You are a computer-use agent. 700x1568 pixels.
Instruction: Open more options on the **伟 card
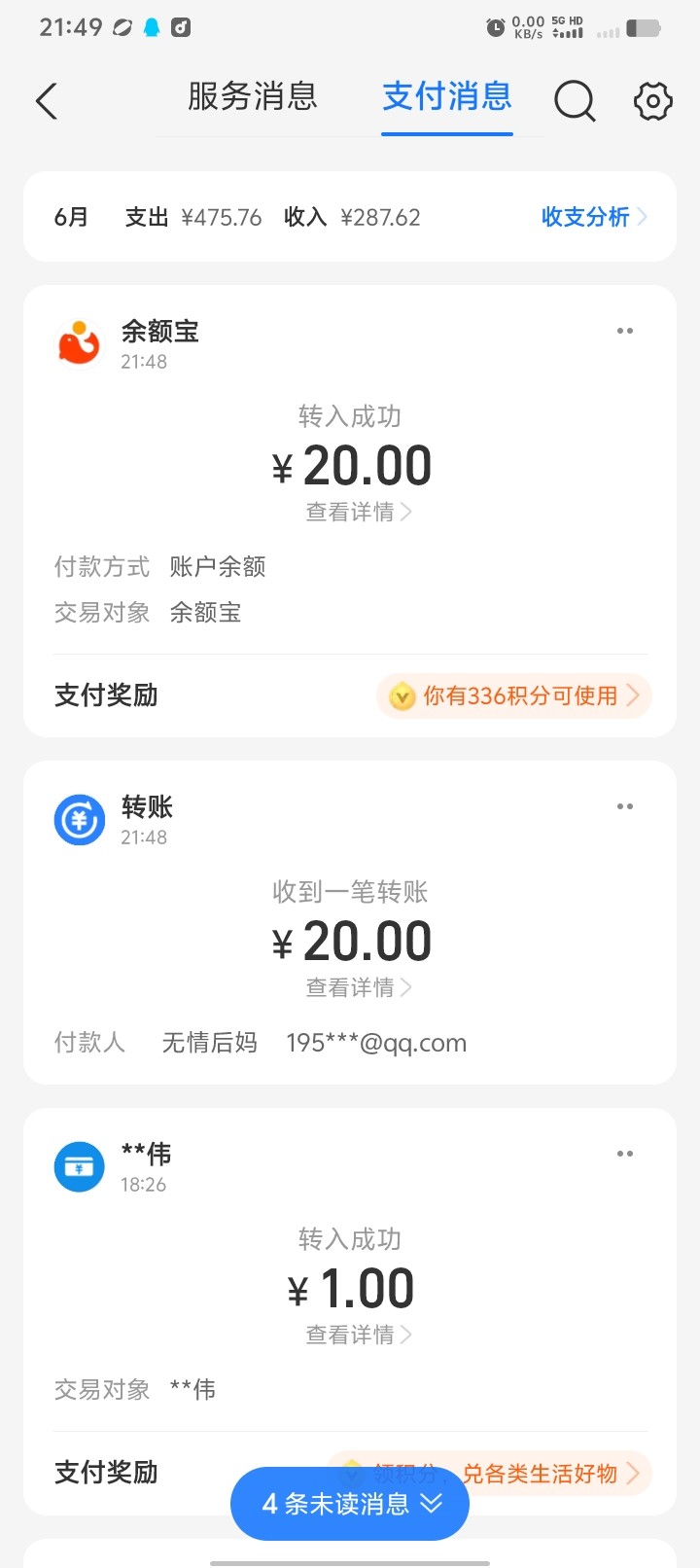click(x=625, y=1155)
